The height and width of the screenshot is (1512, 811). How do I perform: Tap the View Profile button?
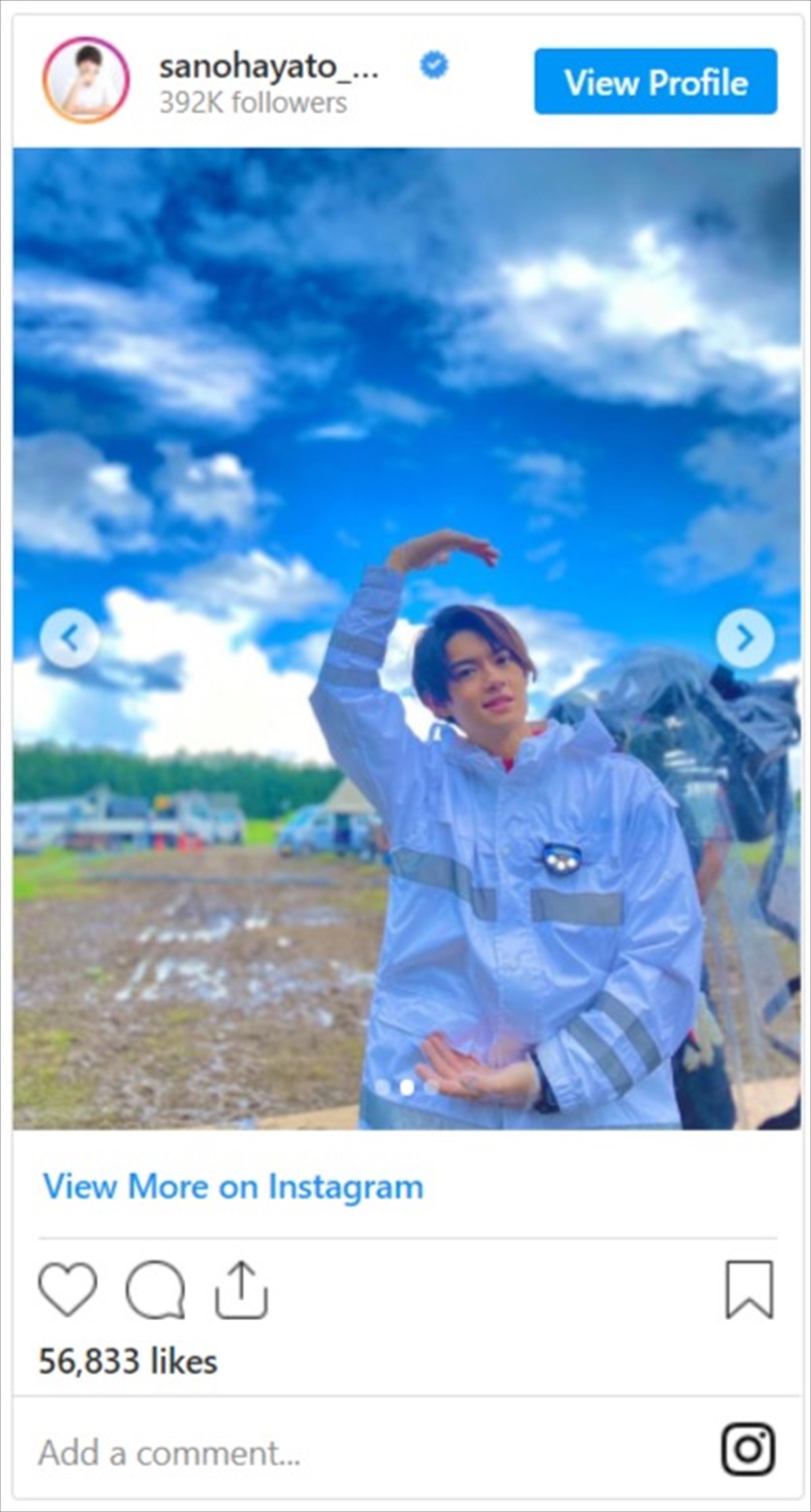[x=655, y=82]
